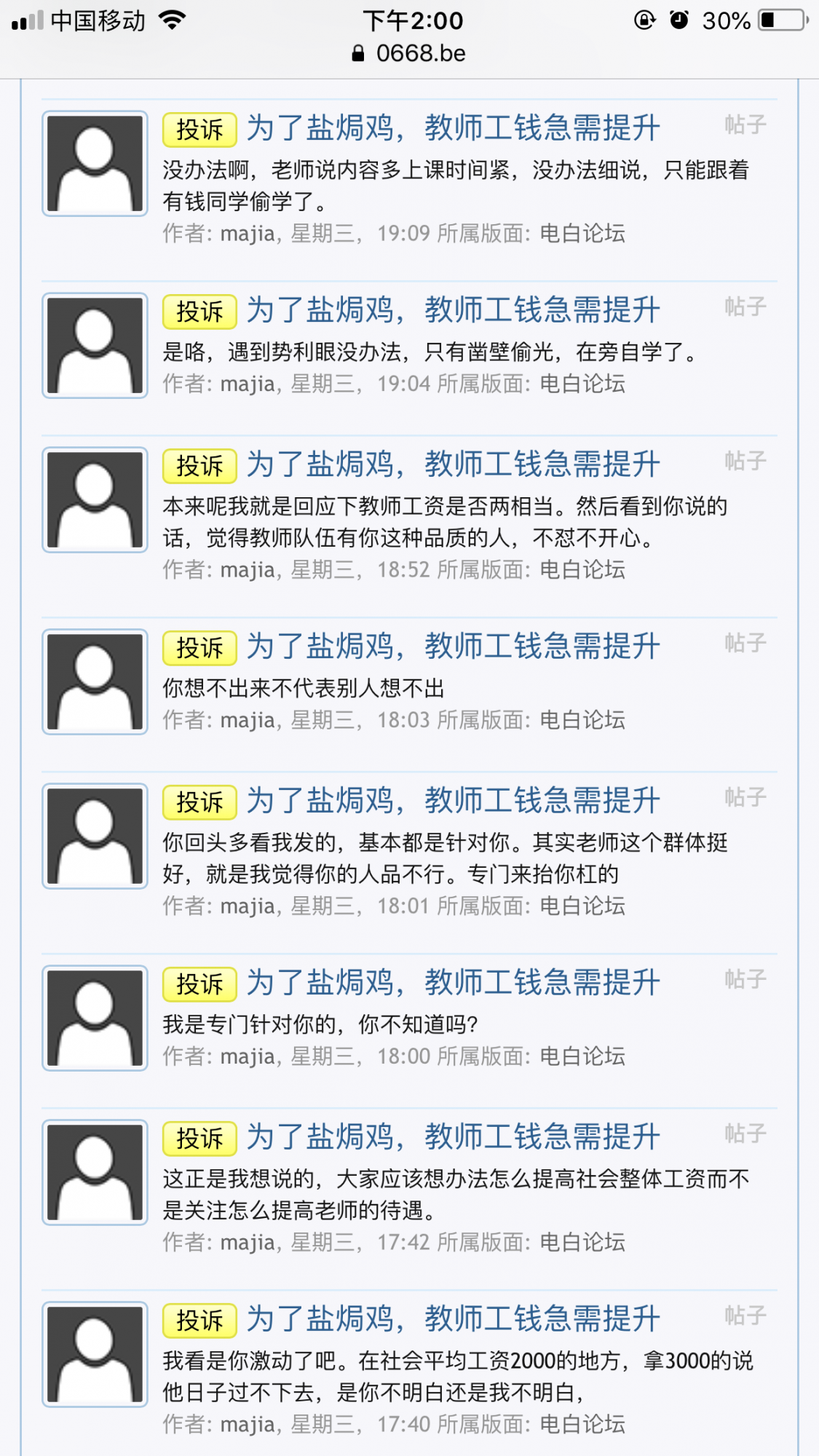The image size is (819, 1456).
Task: Tap 投诉 on the 19:09 post
Action: coord(199,130)
